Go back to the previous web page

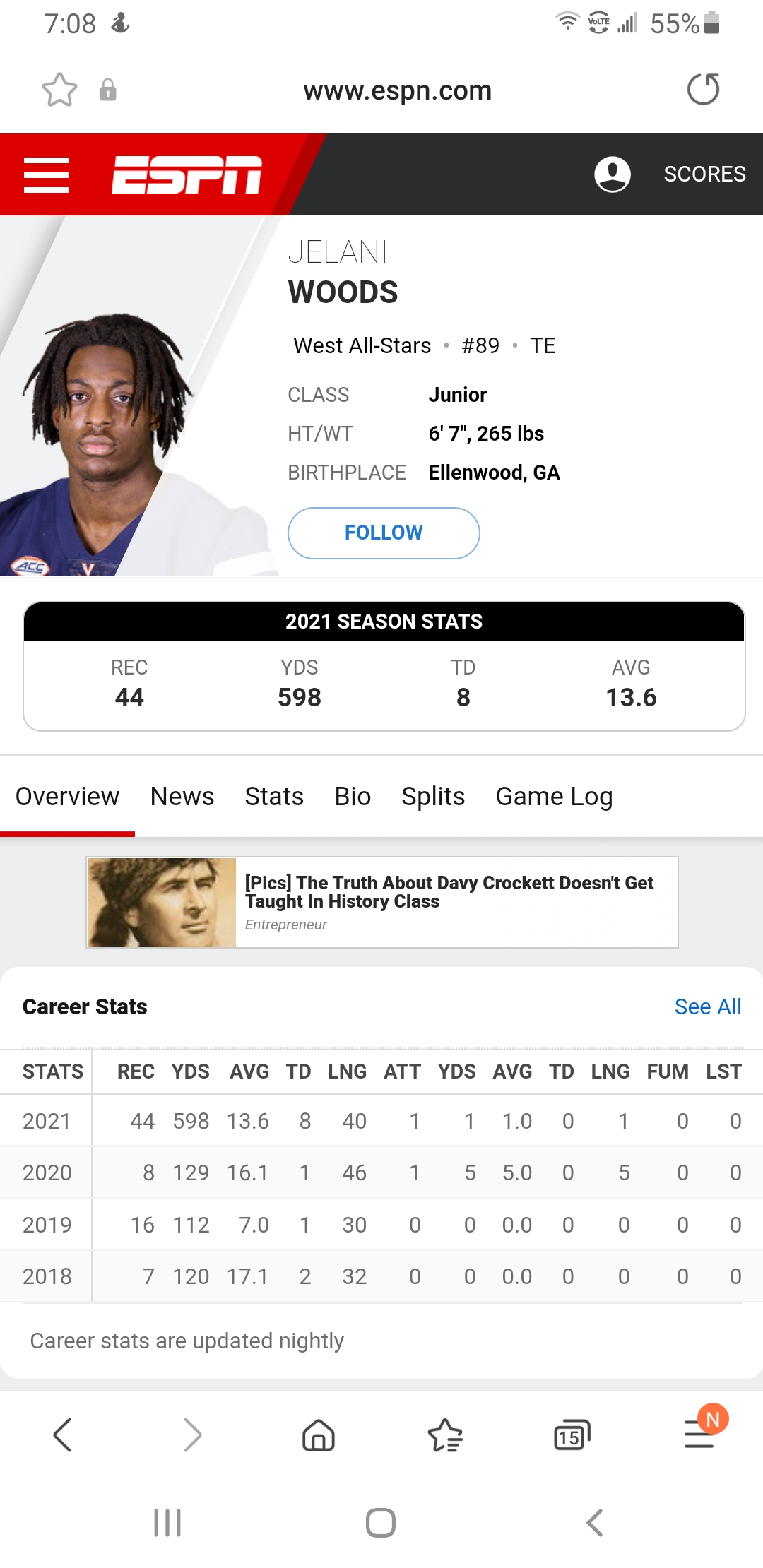click(x=63, y=1435)
